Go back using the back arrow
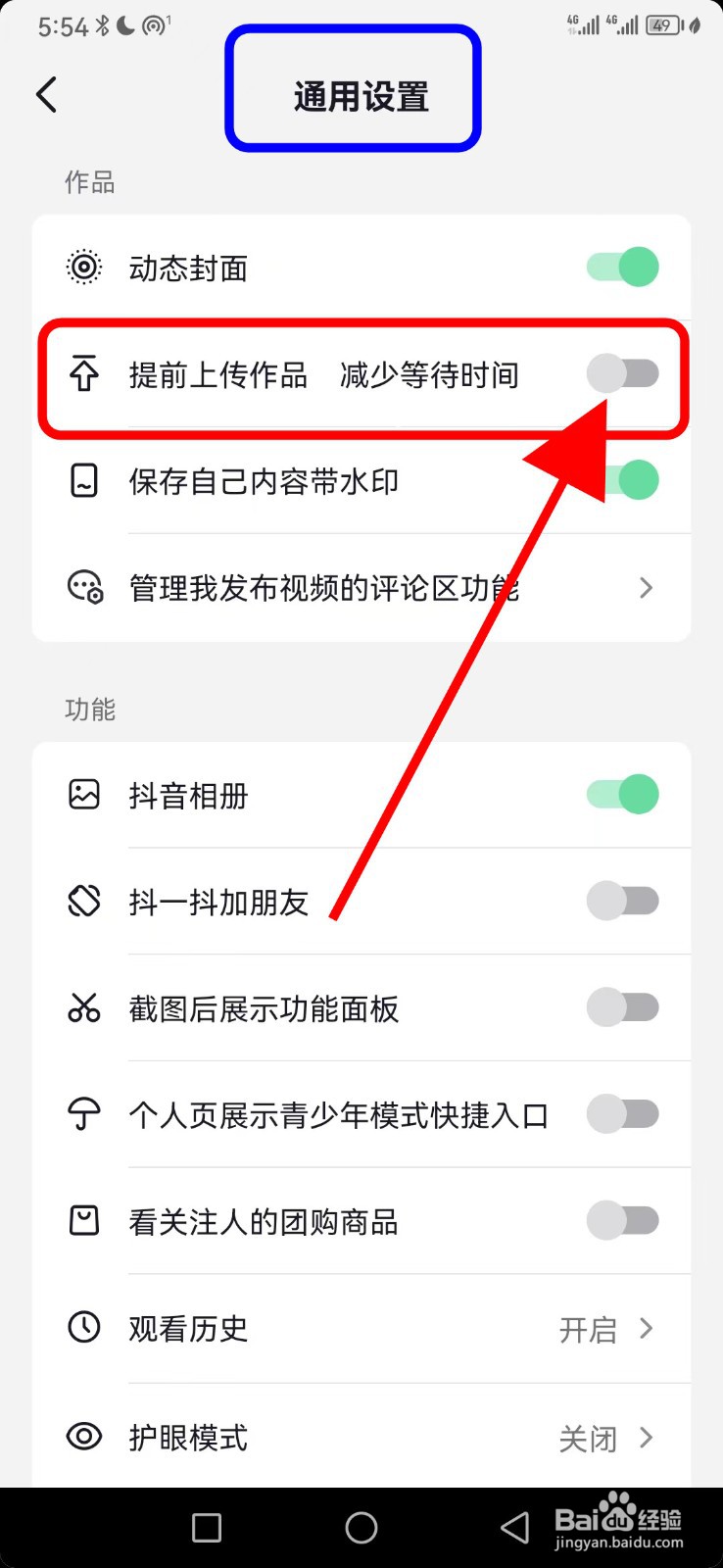Viewport: 723px width, 1568px height. [x=45, y=93]
